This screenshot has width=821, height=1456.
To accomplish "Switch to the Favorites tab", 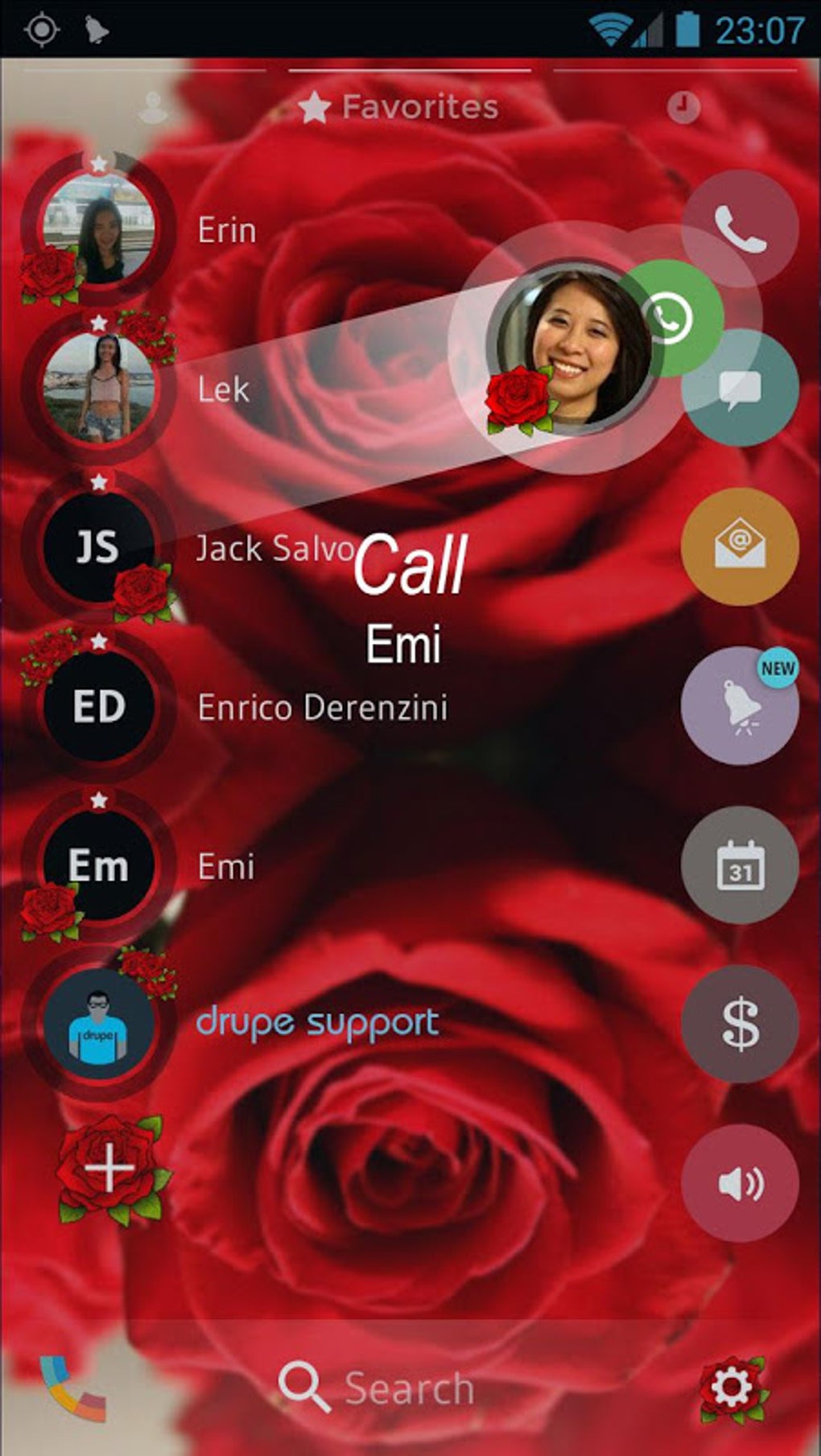I will tap(398, 107).
